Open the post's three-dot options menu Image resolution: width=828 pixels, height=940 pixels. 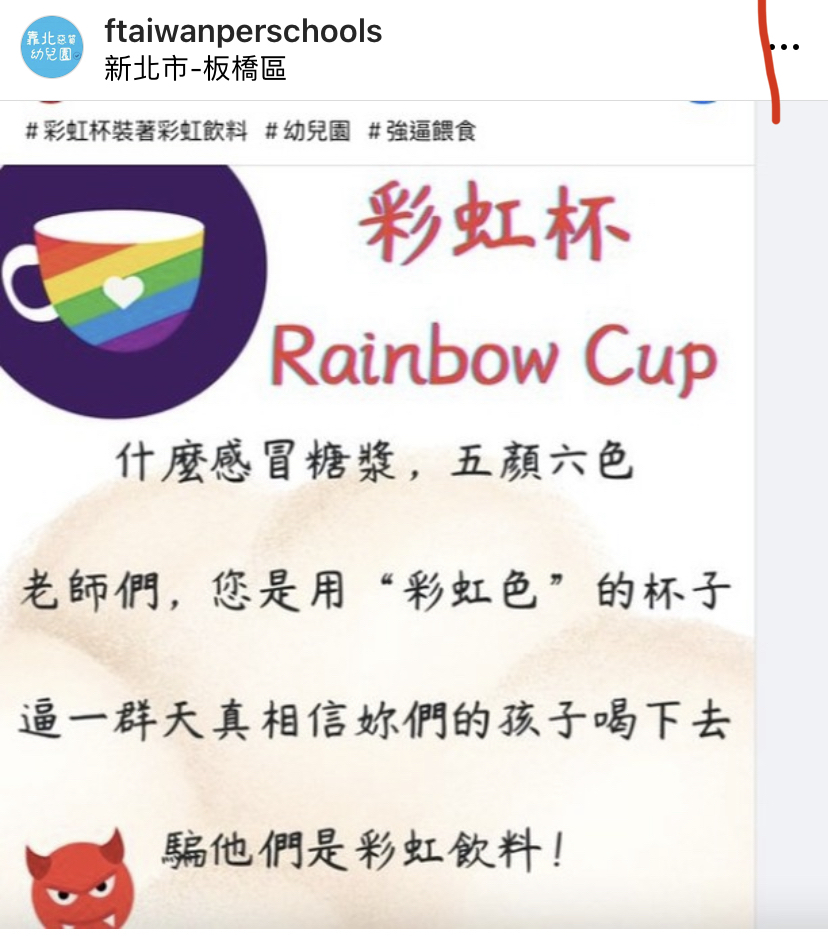point(786,48)
